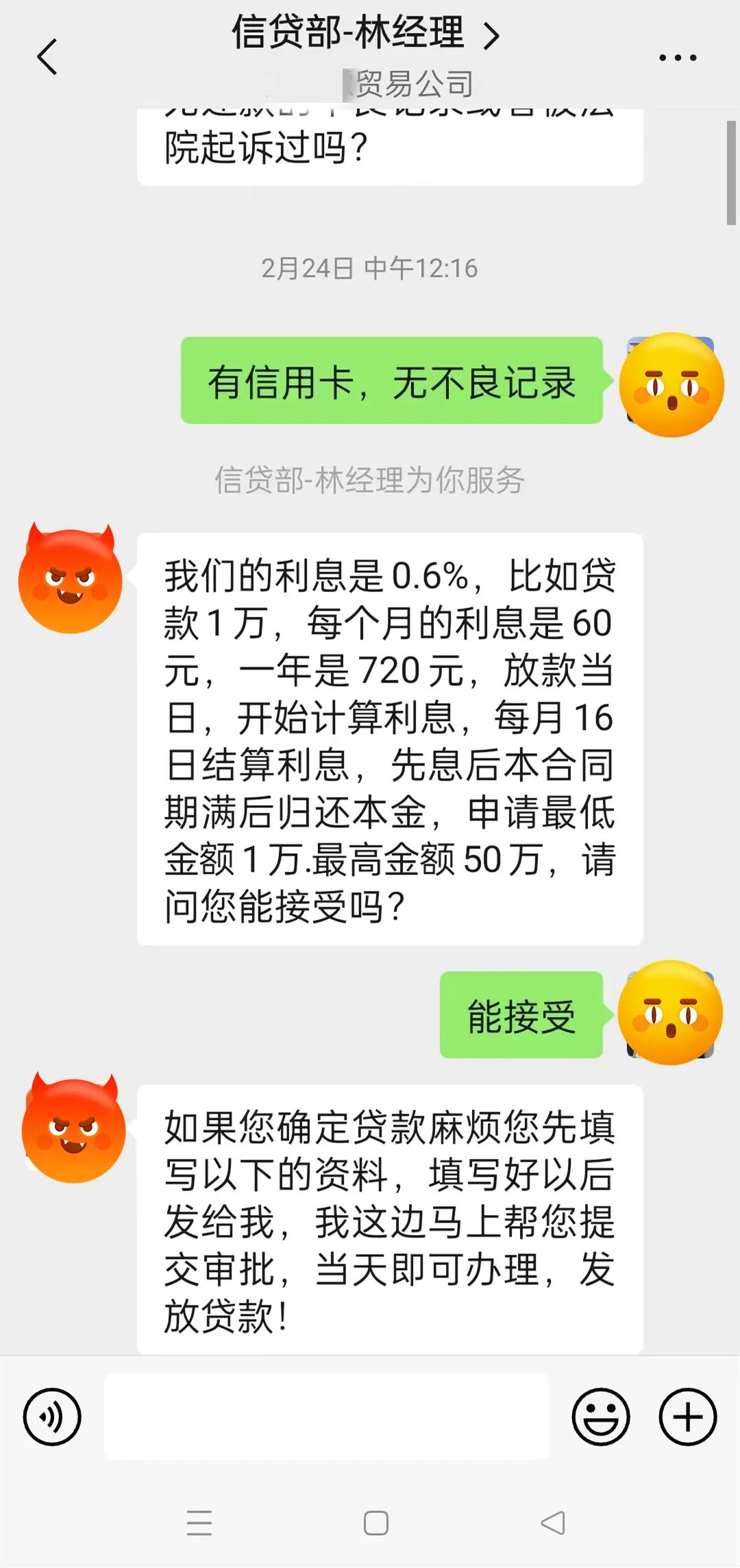The image size is (740, 1568).
Task: Switch to voice message input
Action: 52,1417
